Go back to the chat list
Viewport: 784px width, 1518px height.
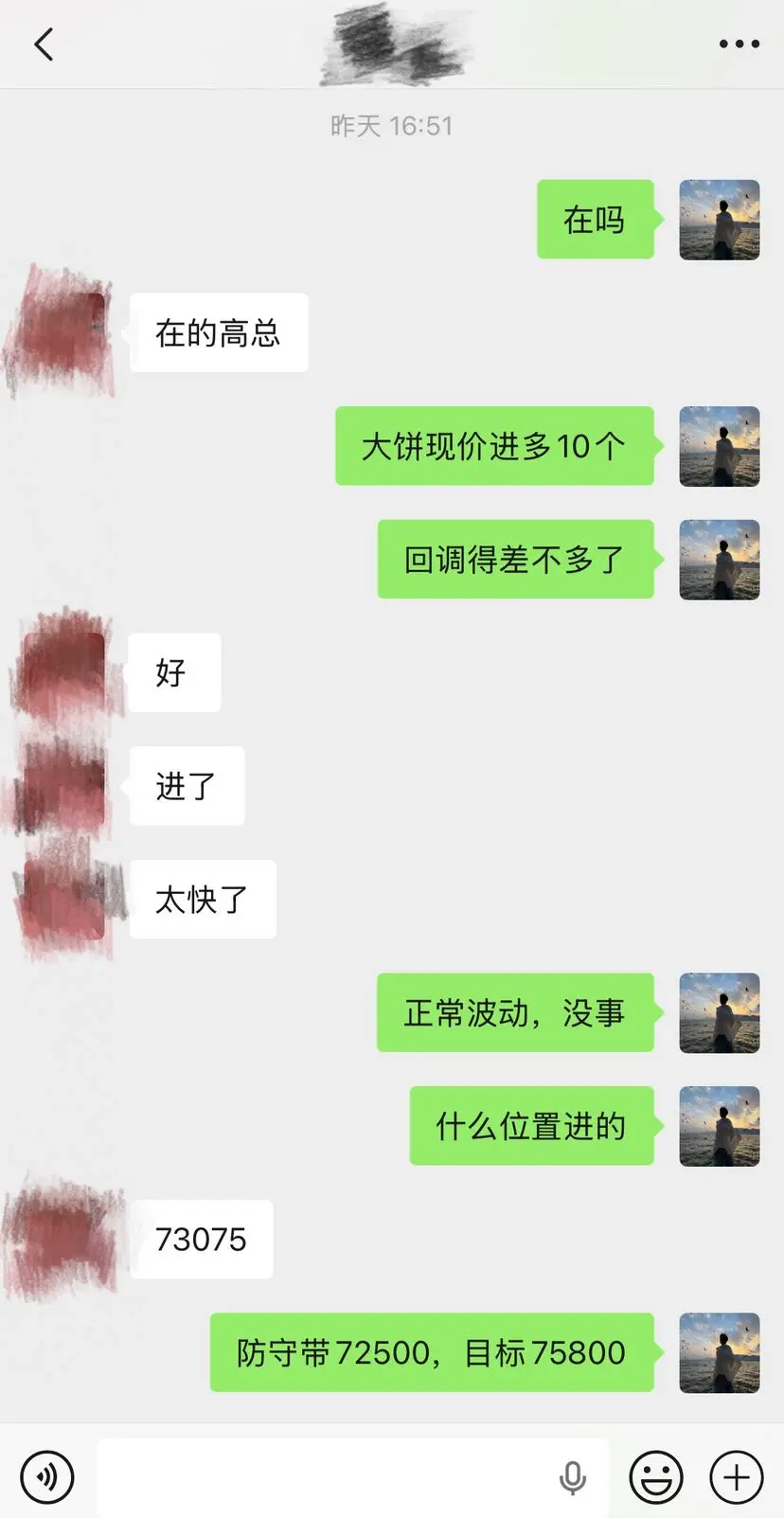click(x=42, y=43)
